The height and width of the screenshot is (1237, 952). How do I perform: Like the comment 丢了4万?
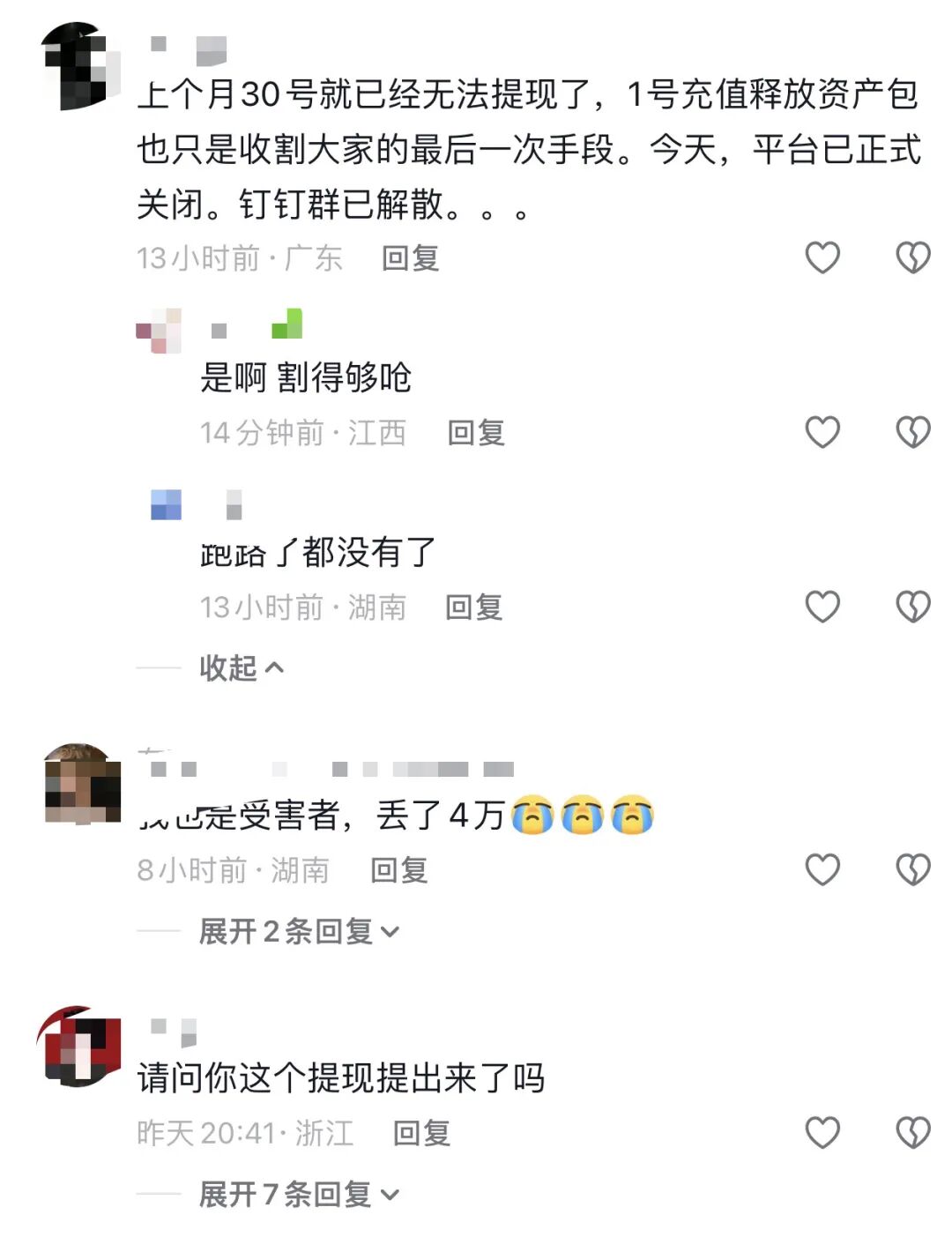pos(822,869)
